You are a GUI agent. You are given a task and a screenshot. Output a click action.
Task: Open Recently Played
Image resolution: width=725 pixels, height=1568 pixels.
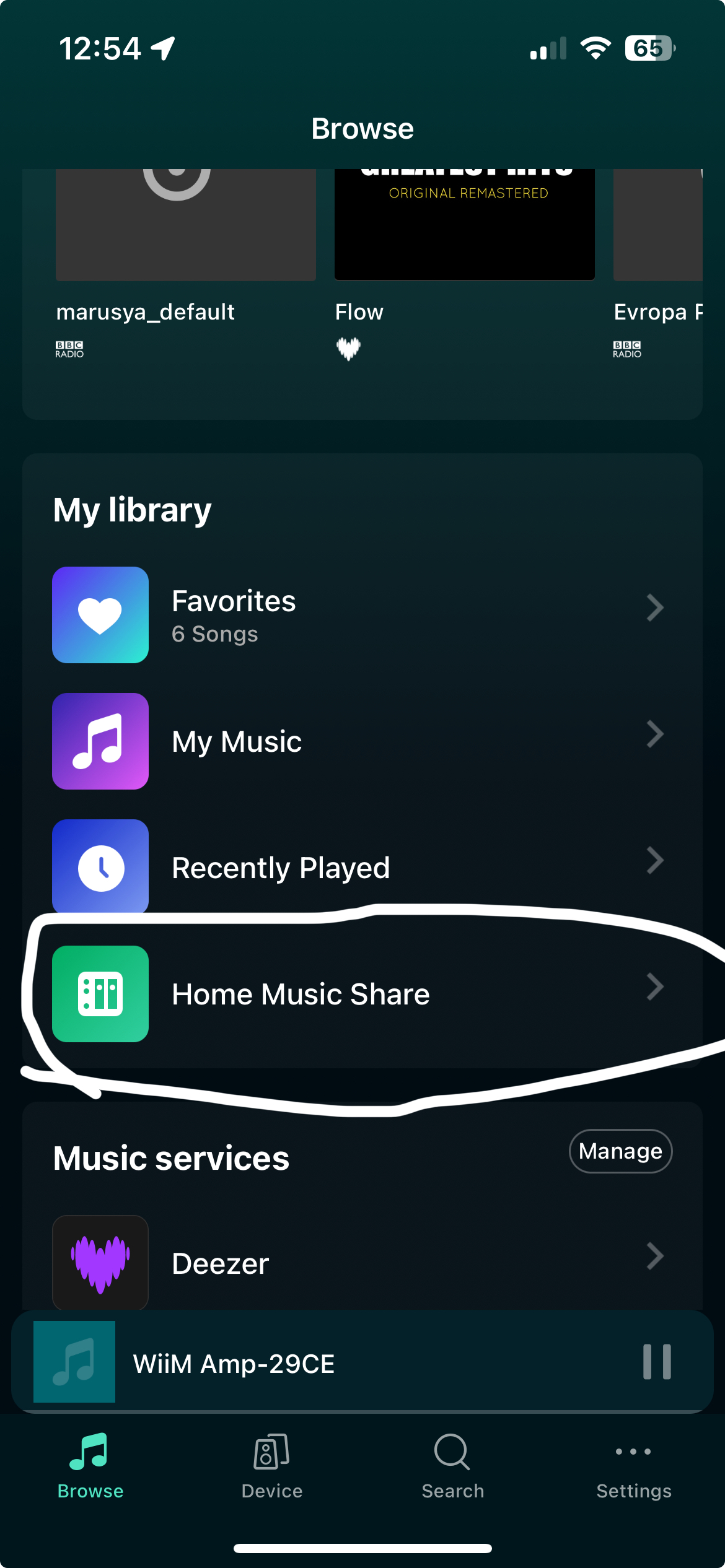[x=362, y=867]
